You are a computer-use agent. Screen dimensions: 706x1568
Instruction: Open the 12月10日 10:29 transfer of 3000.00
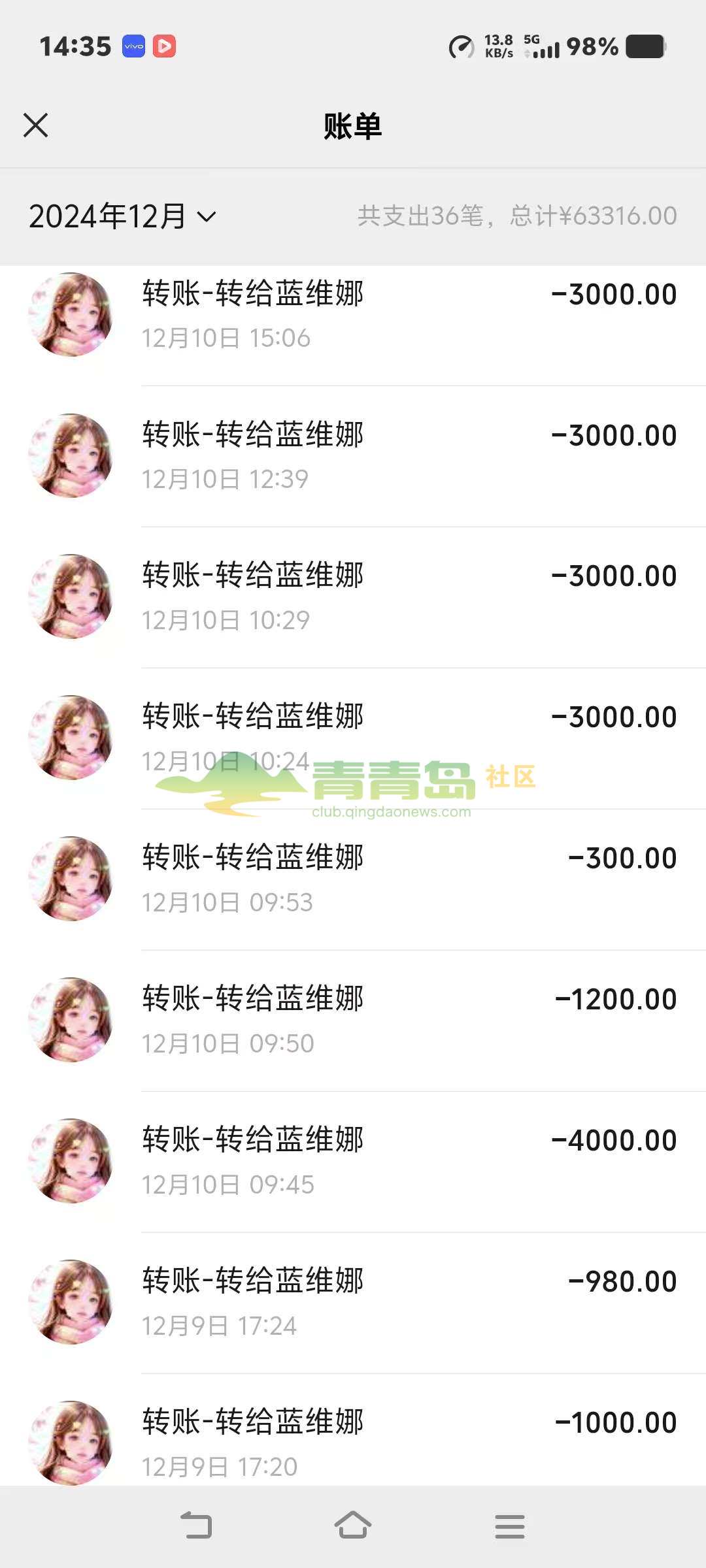point(353,598)
